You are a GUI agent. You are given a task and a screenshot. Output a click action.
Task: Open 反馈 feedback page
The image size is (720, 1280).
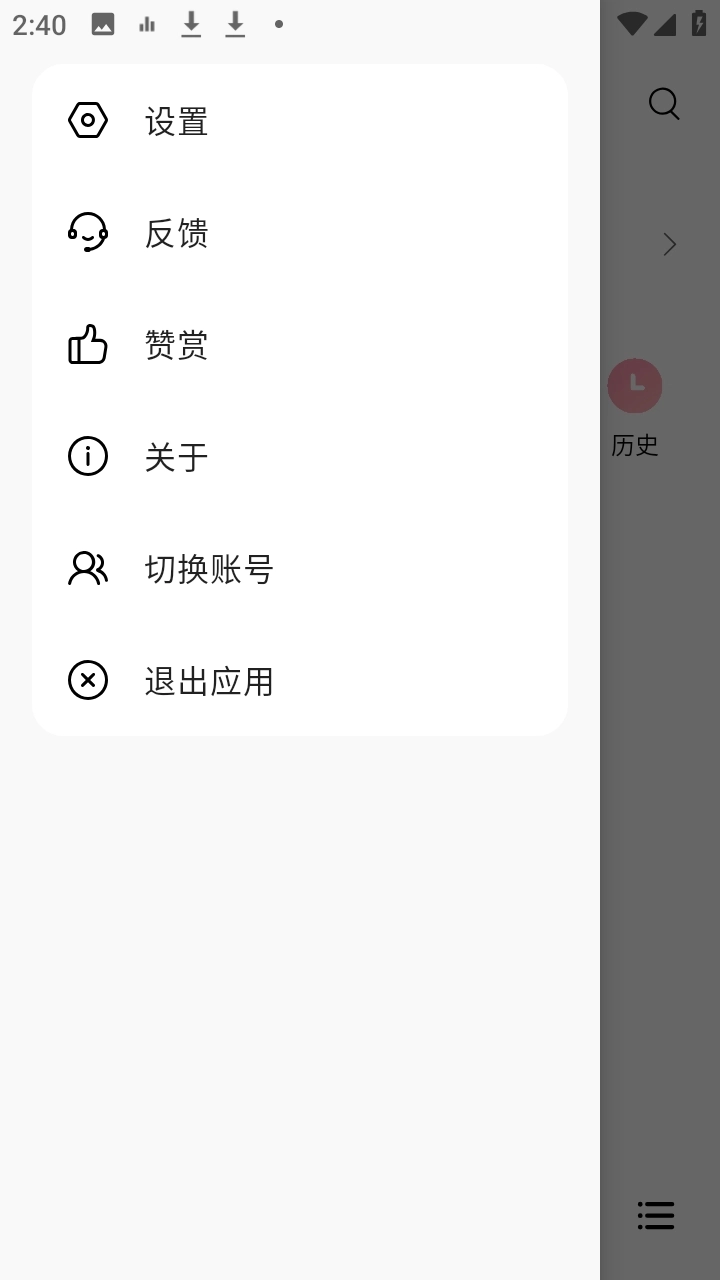(x=176, y=233)
